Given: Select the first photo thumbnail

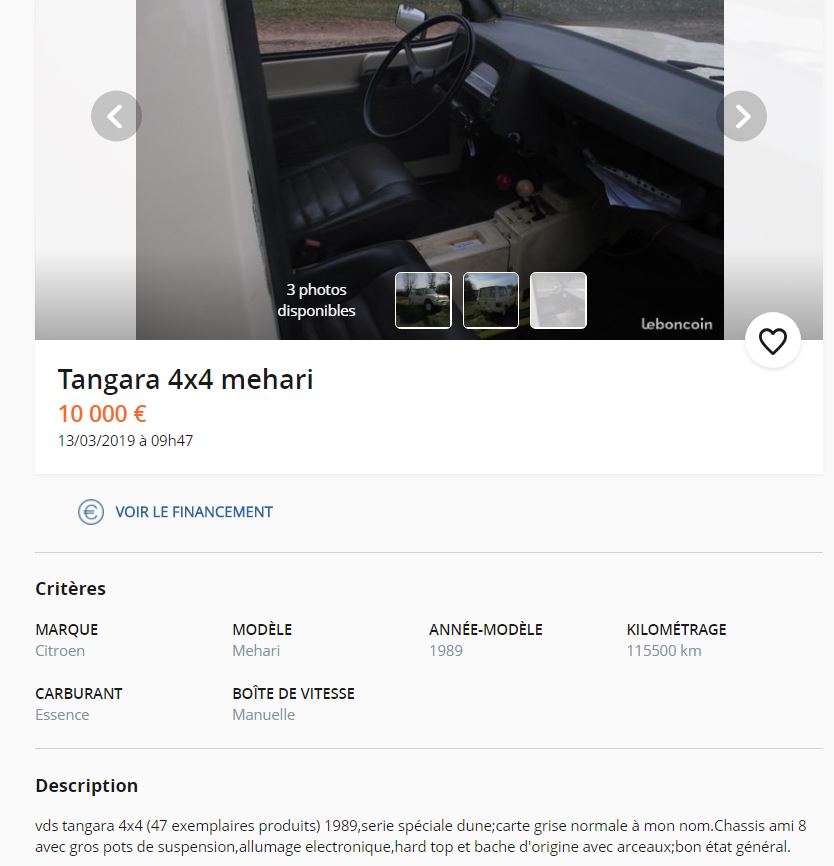Looking at the screenshot, I should tap(423, 300).
